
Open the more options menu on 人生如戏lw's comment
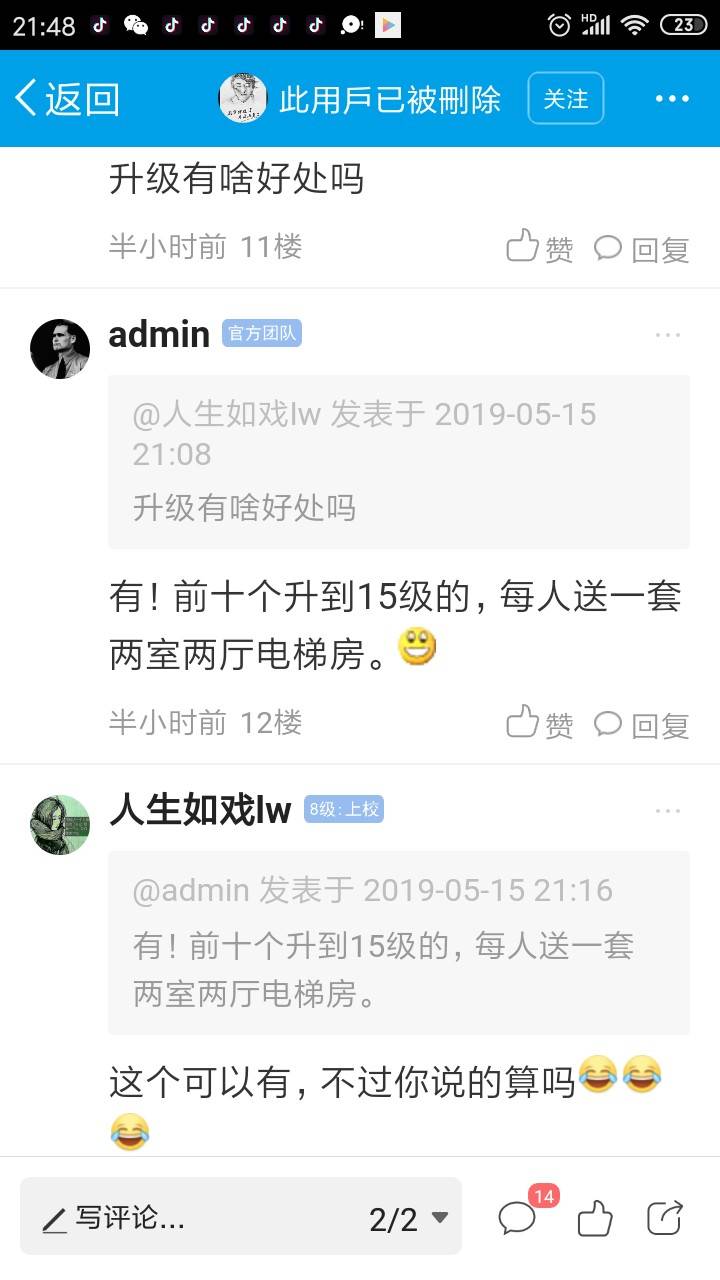pos(667,811)
